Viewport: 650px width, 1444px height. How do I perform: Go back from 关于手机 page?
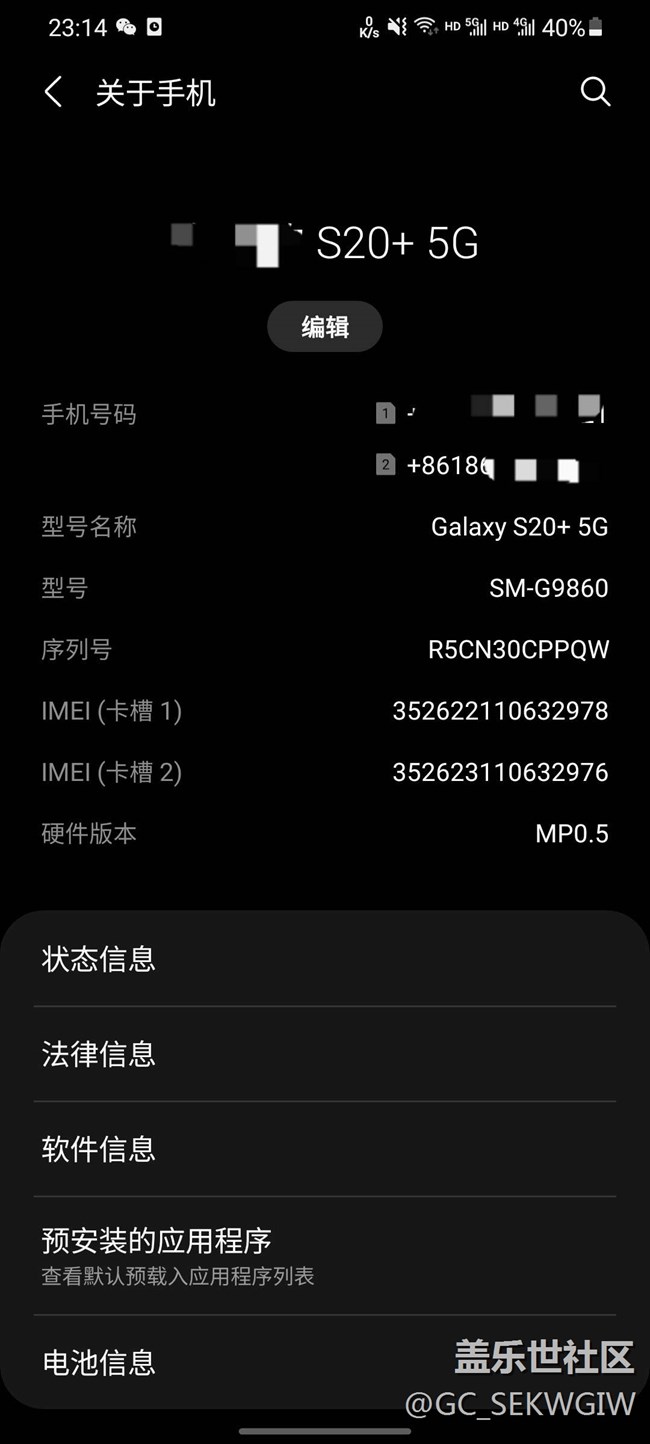[x=54, y=93]
